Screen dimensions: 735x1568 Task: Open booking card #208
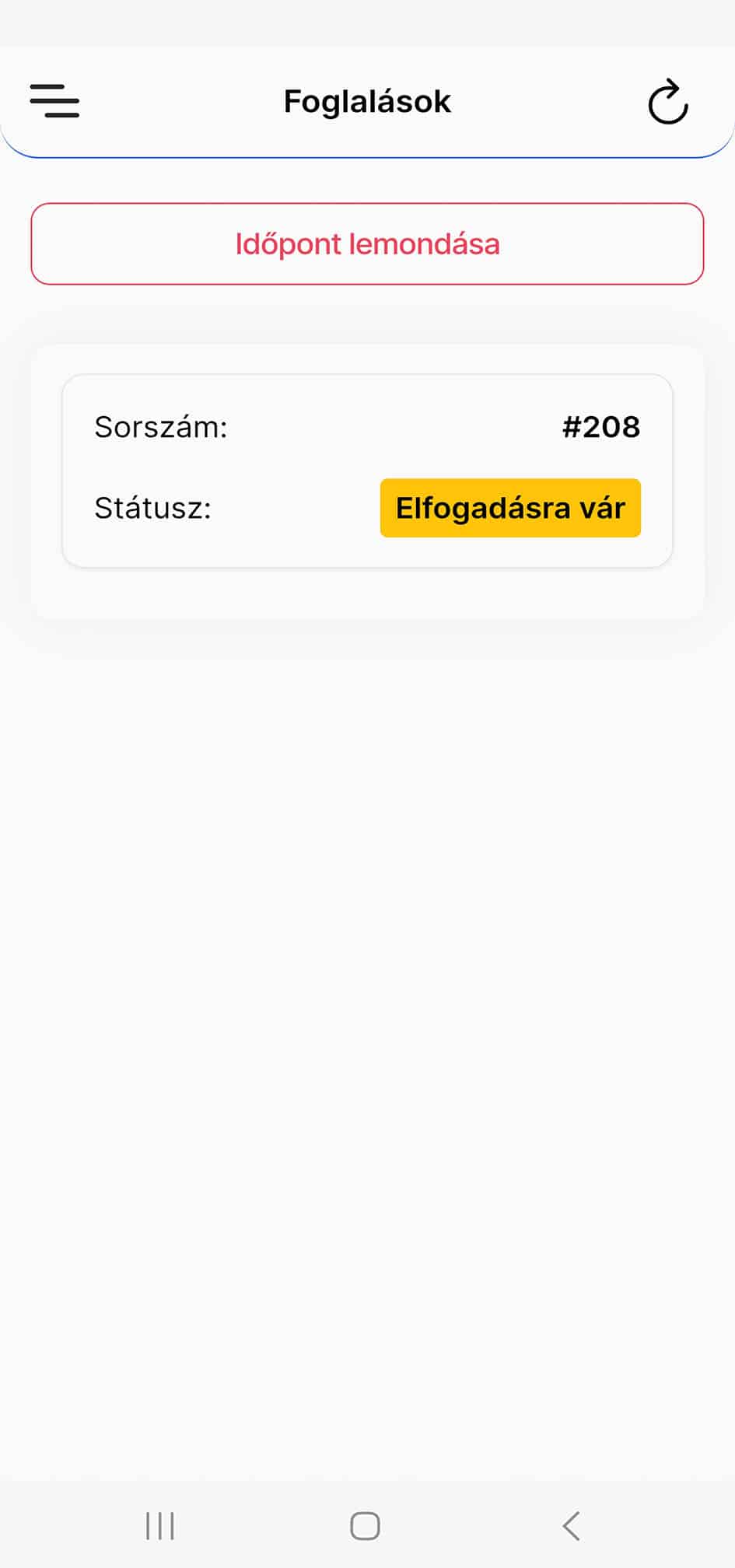367,471
